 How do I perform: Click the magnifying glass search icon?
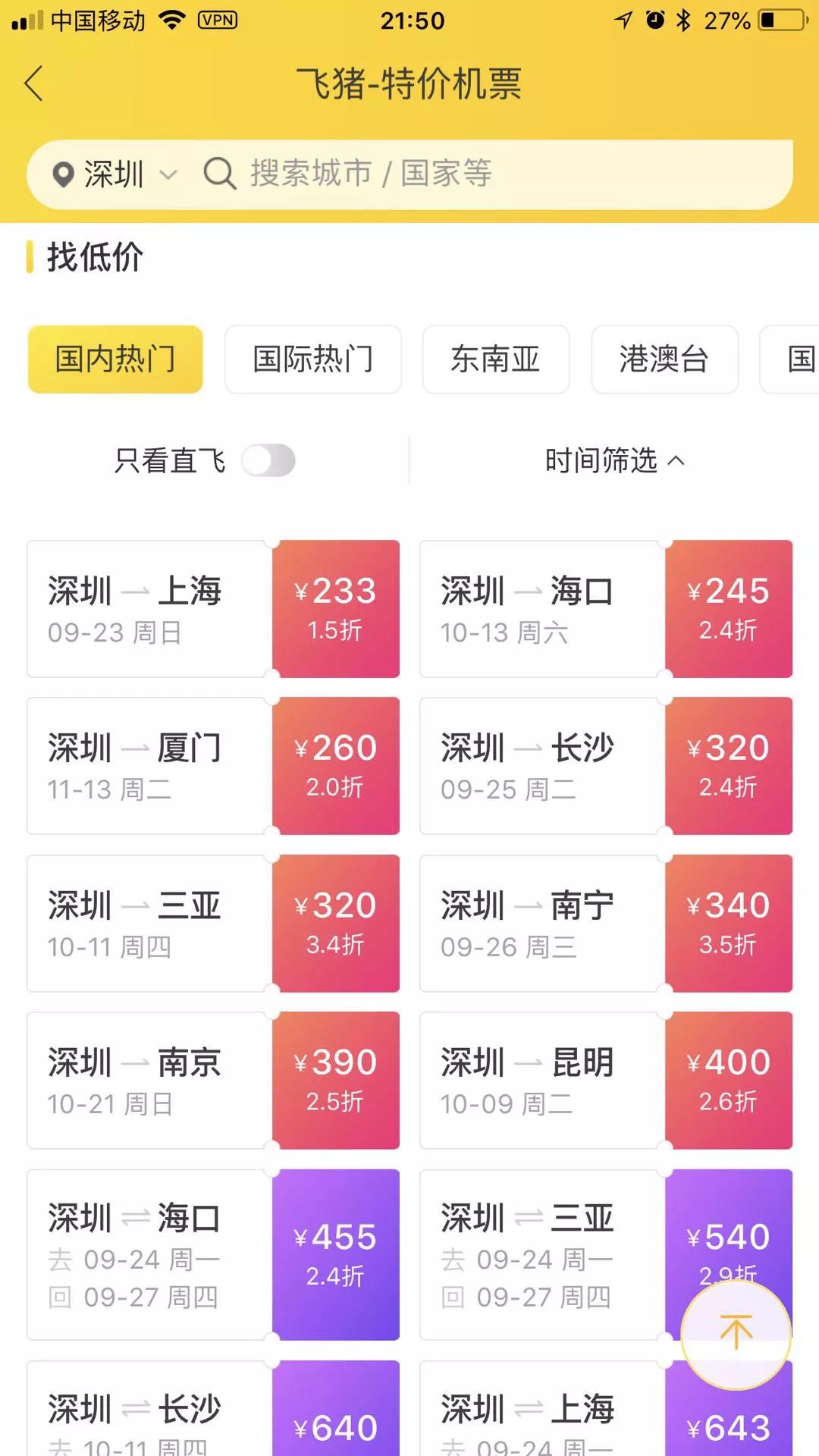point(218,174)
